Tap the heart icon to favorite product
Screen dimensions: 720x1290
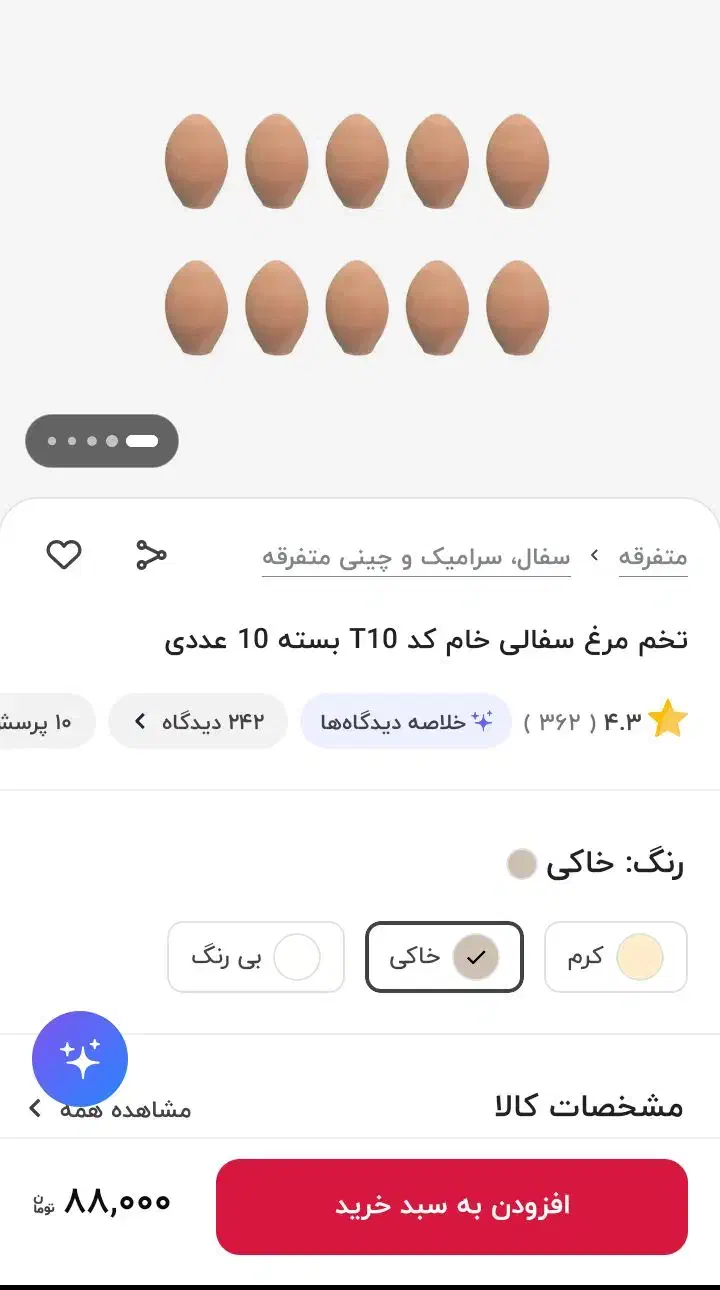coord(64,554)
